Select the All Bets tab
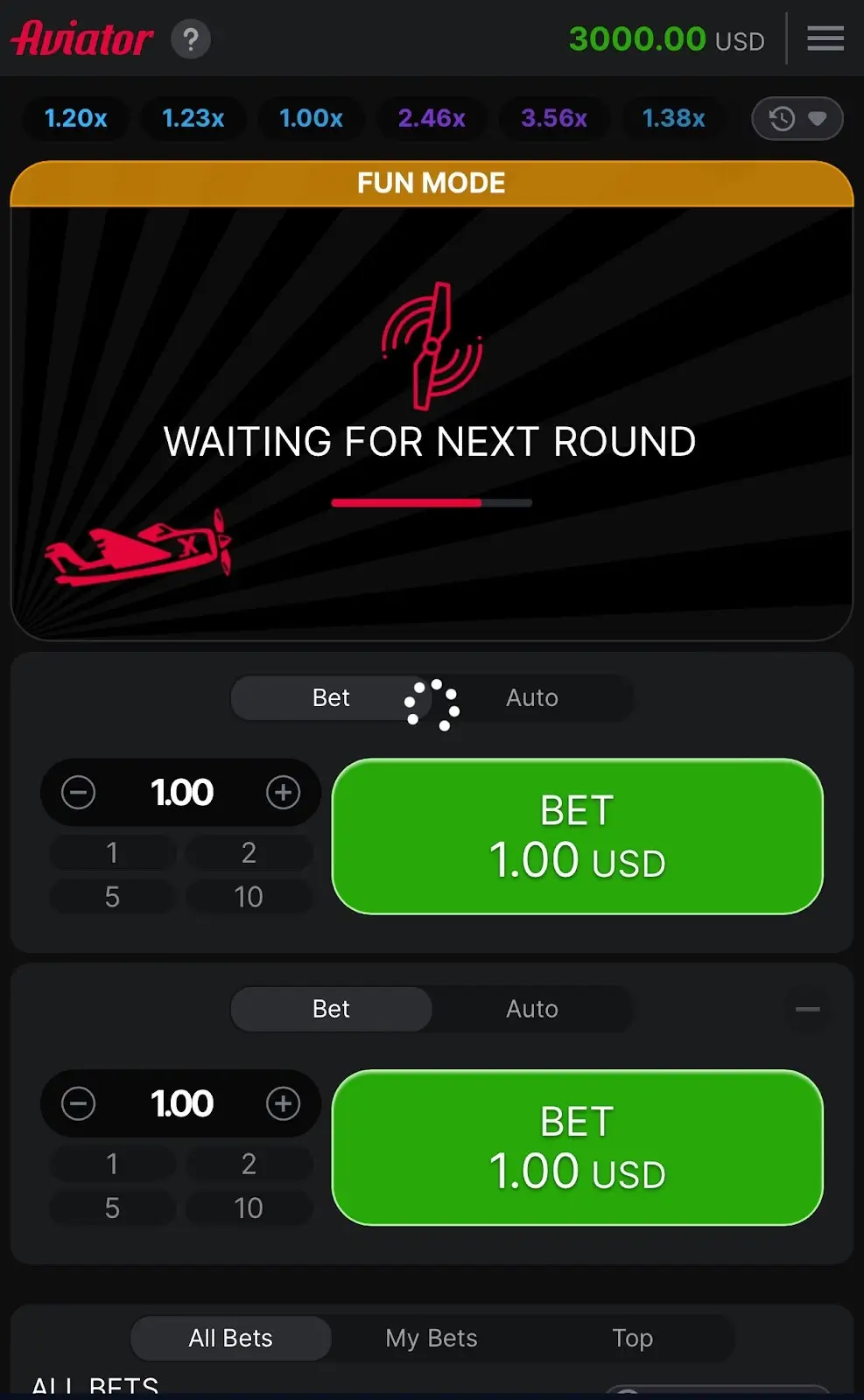 [231, 1338]
